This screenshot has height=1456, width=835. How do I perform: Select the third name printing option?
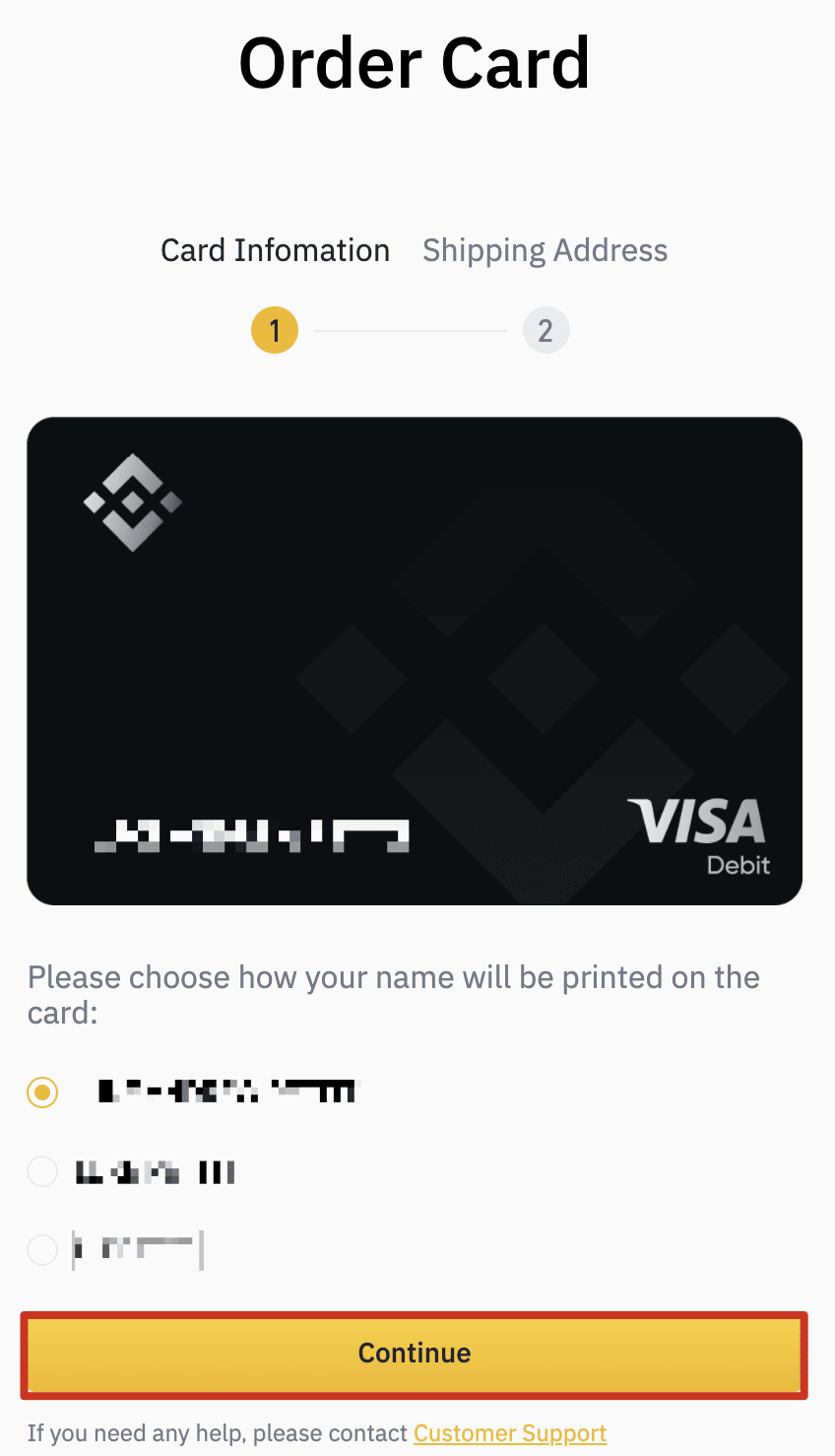click(x=42, y=1249)
